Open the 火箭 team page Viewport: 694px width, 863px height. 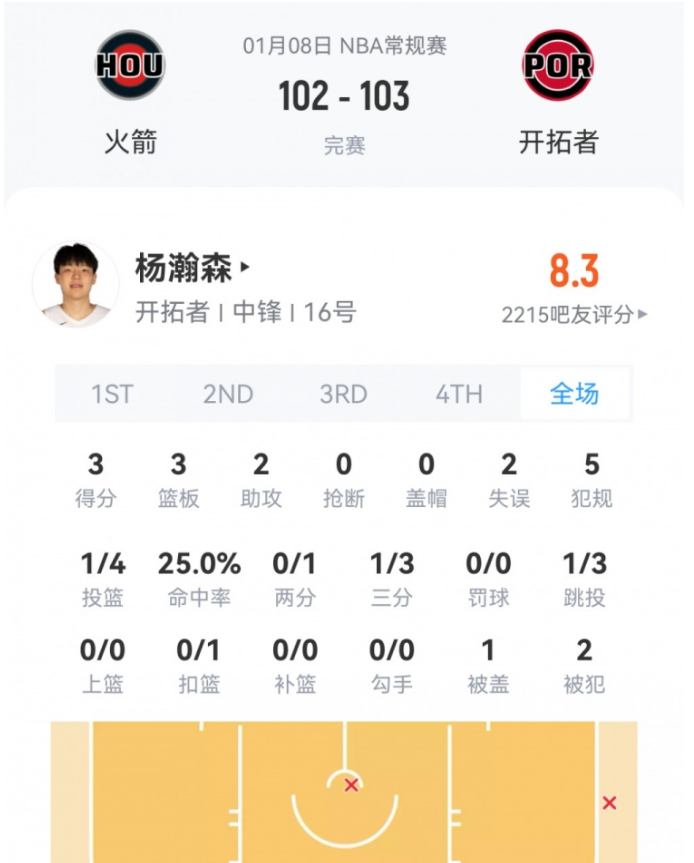click(130, 90)
